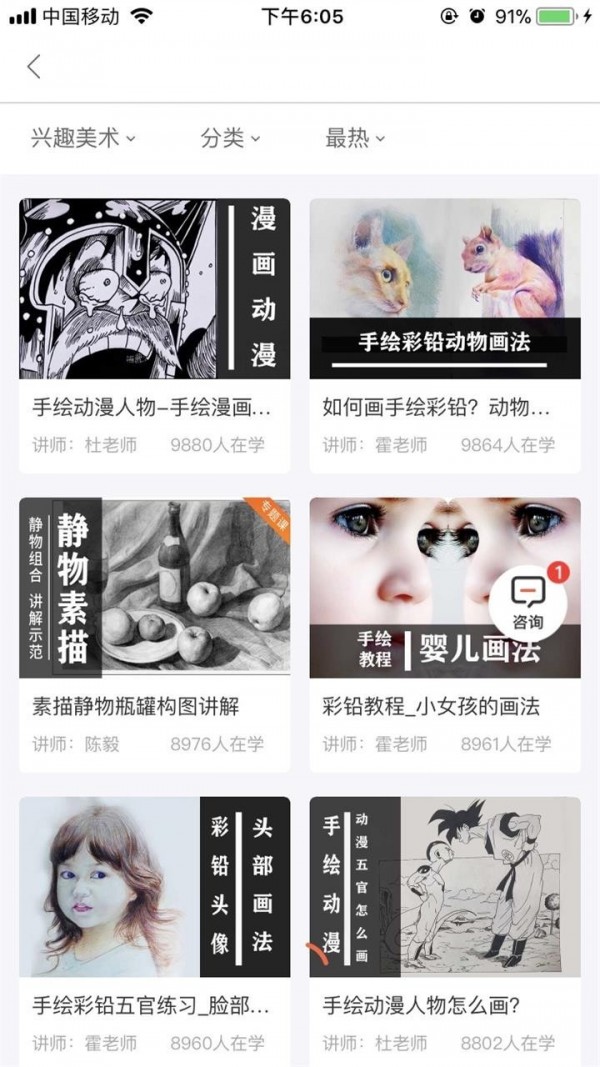Open the 最热 sorting dropdown
This screenshot has height=1067, width=600.
coord(355,138)
